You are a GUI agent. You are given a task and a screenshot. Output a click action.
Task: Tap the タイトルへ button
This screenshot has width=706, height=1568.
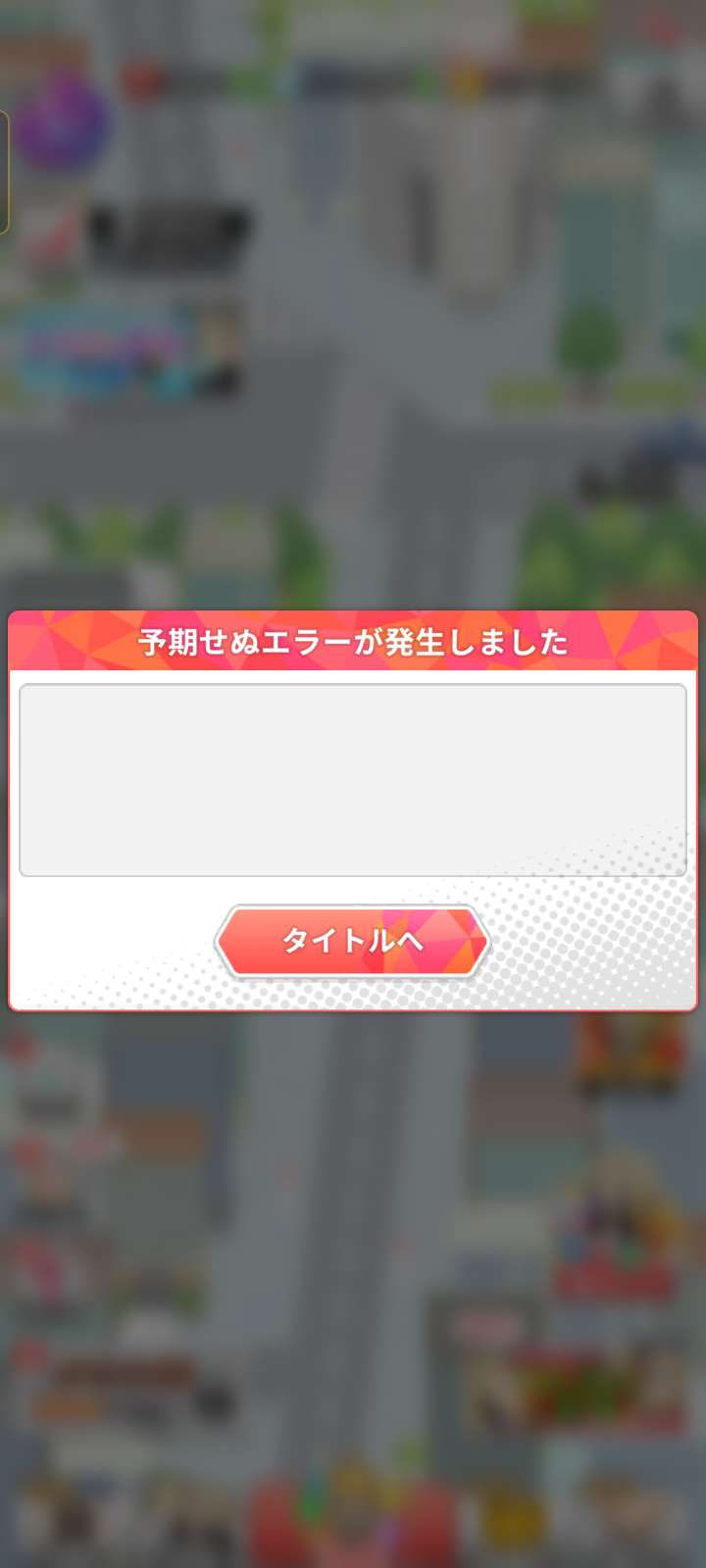(x=352, y=941)
